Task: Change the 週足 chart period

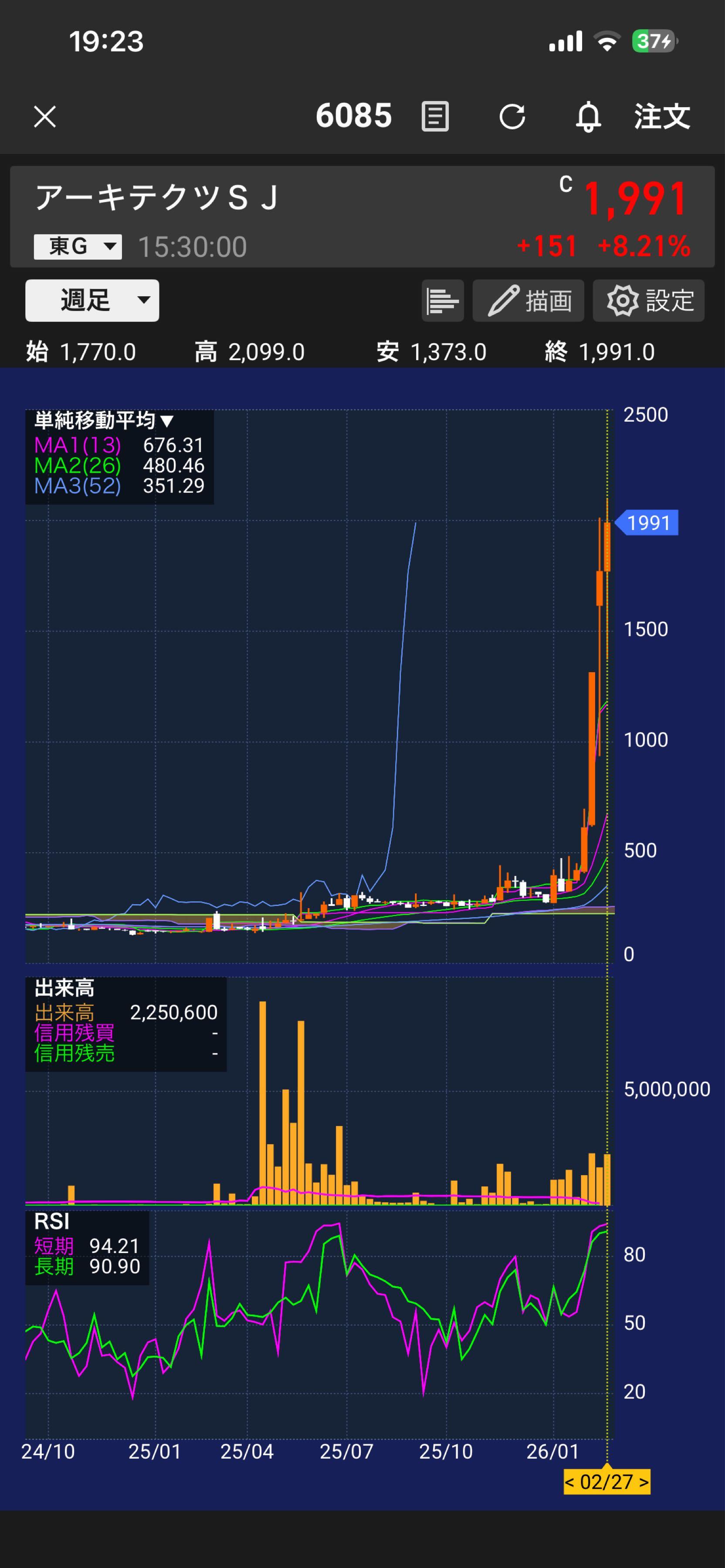Action: pyautogui.click(x=92, y=300)
